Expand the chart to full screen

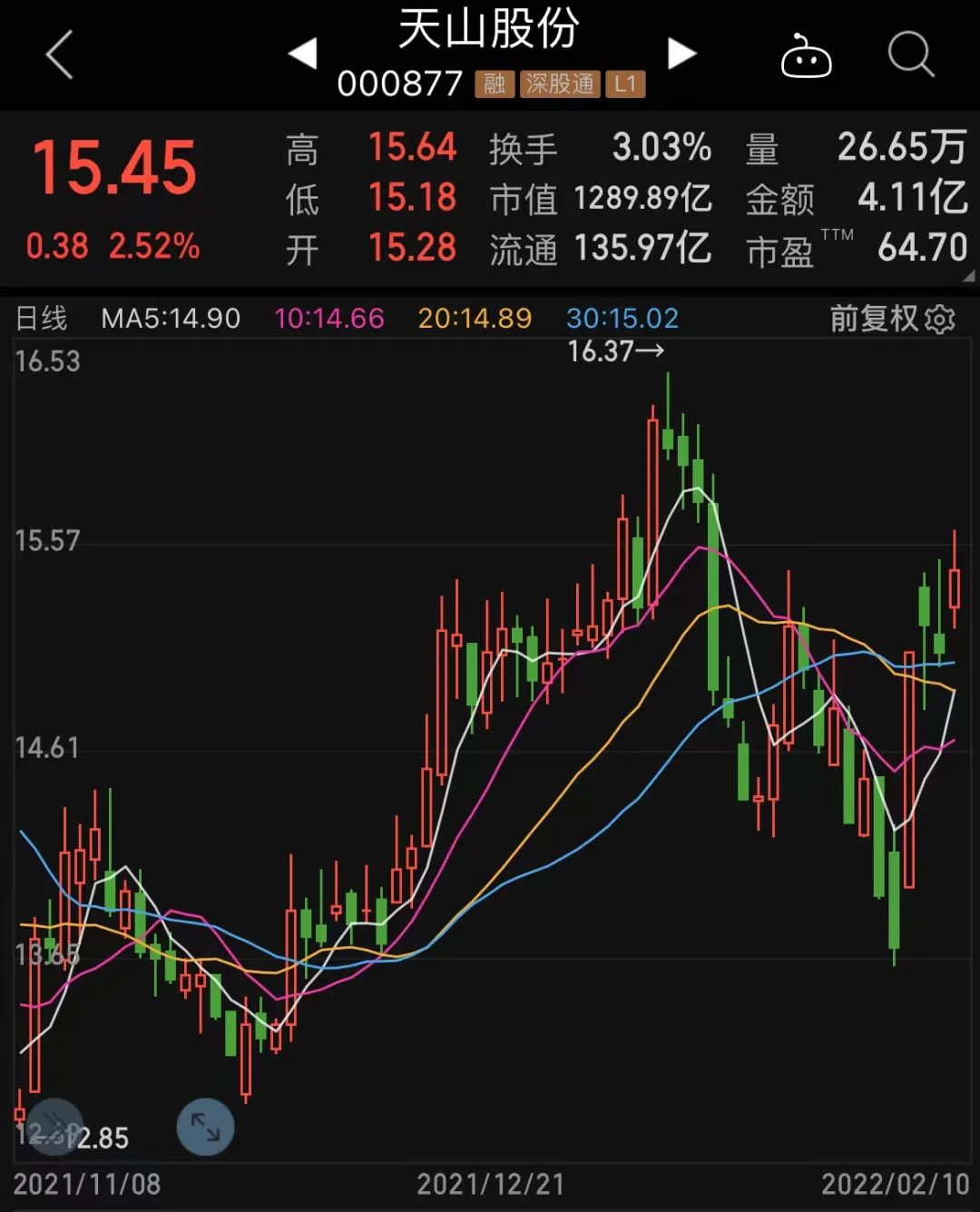[x=206, y=1127]
